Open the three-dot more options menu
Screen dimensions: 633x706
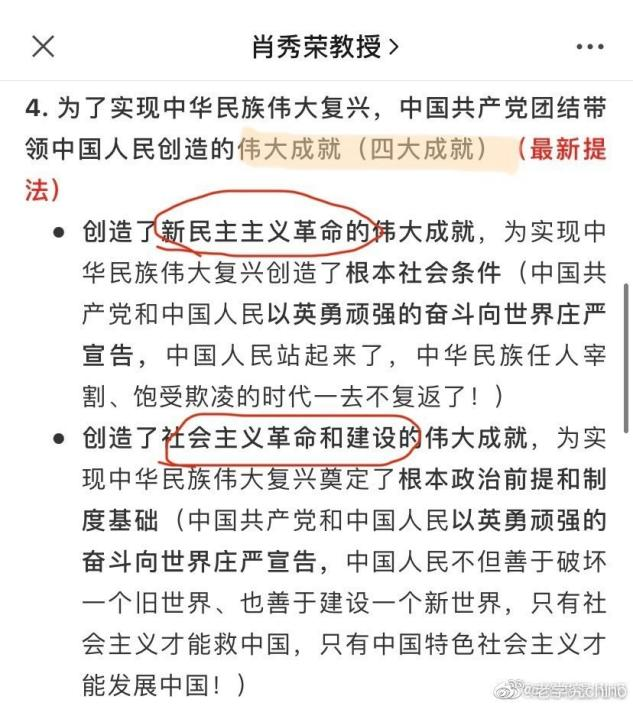point(590,46)
